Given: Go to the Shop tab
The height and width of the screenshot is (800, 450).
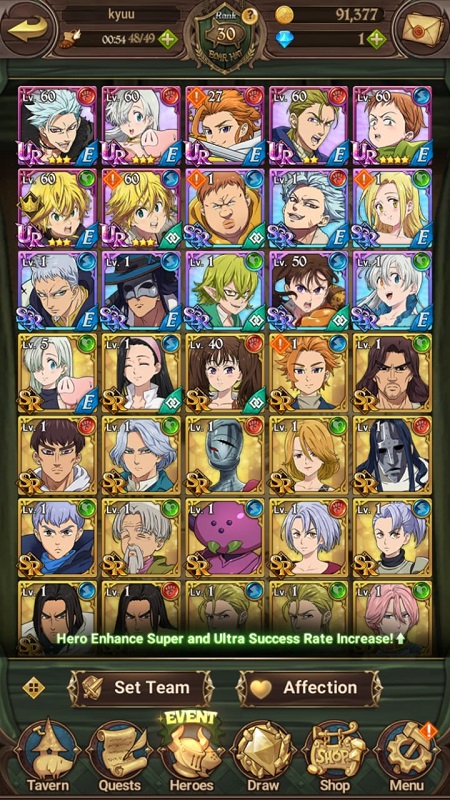Looking at the screenshot, I should pyautogui.click(x=335, y=757).
